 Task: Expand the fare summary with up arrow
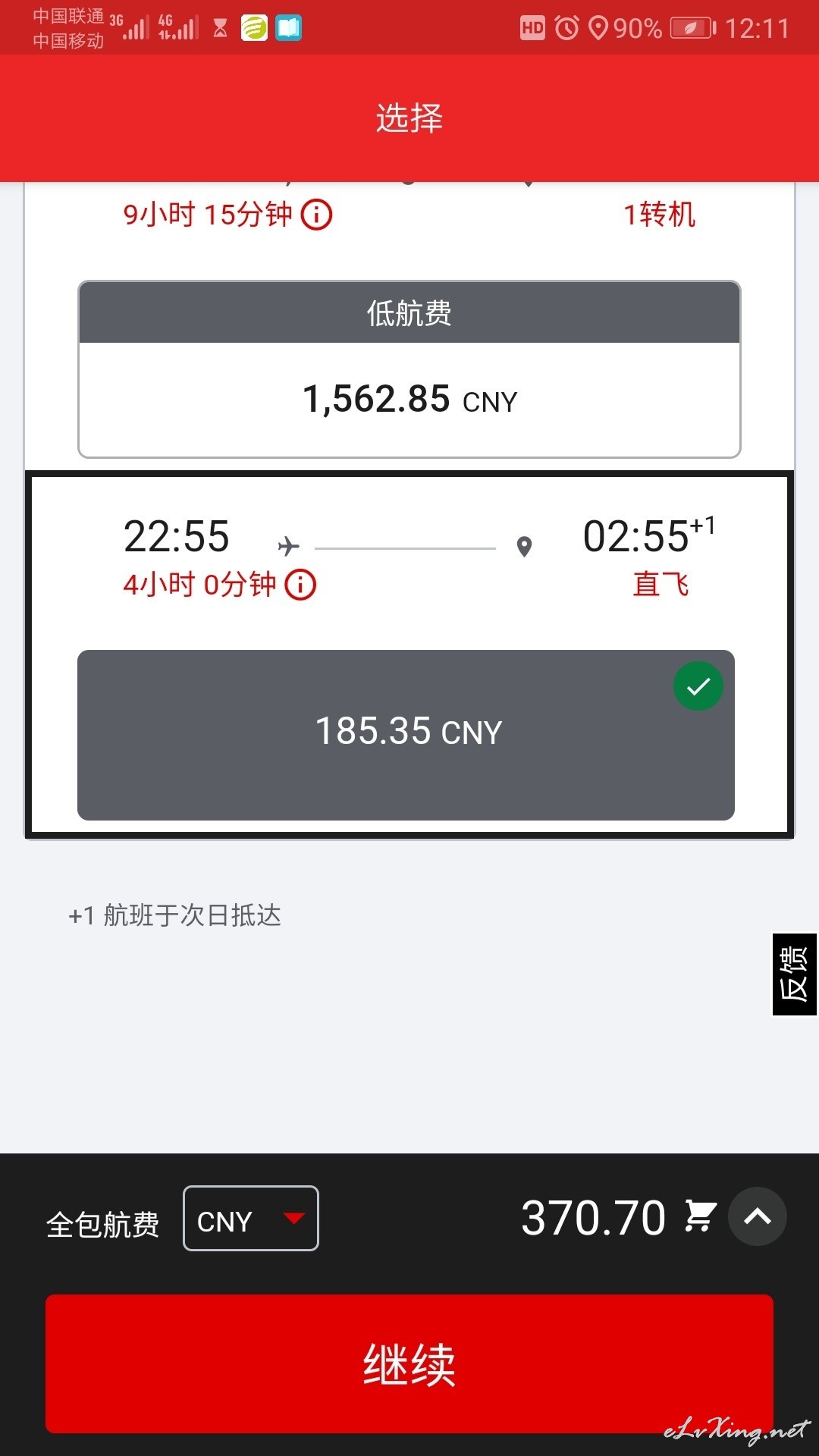[x=757, y=1216]
